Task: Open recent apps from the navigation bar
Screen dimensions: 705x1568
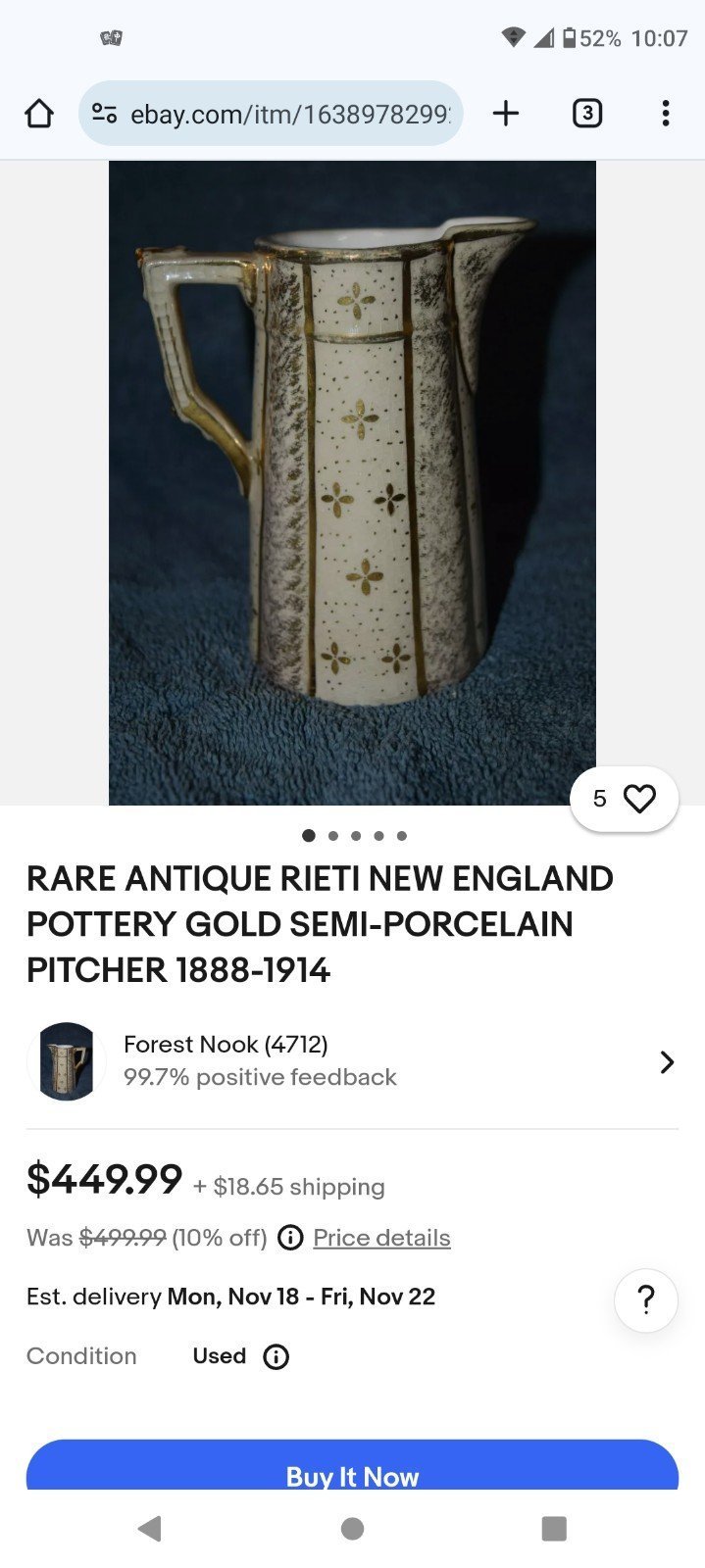Action: click(554, 1528)
